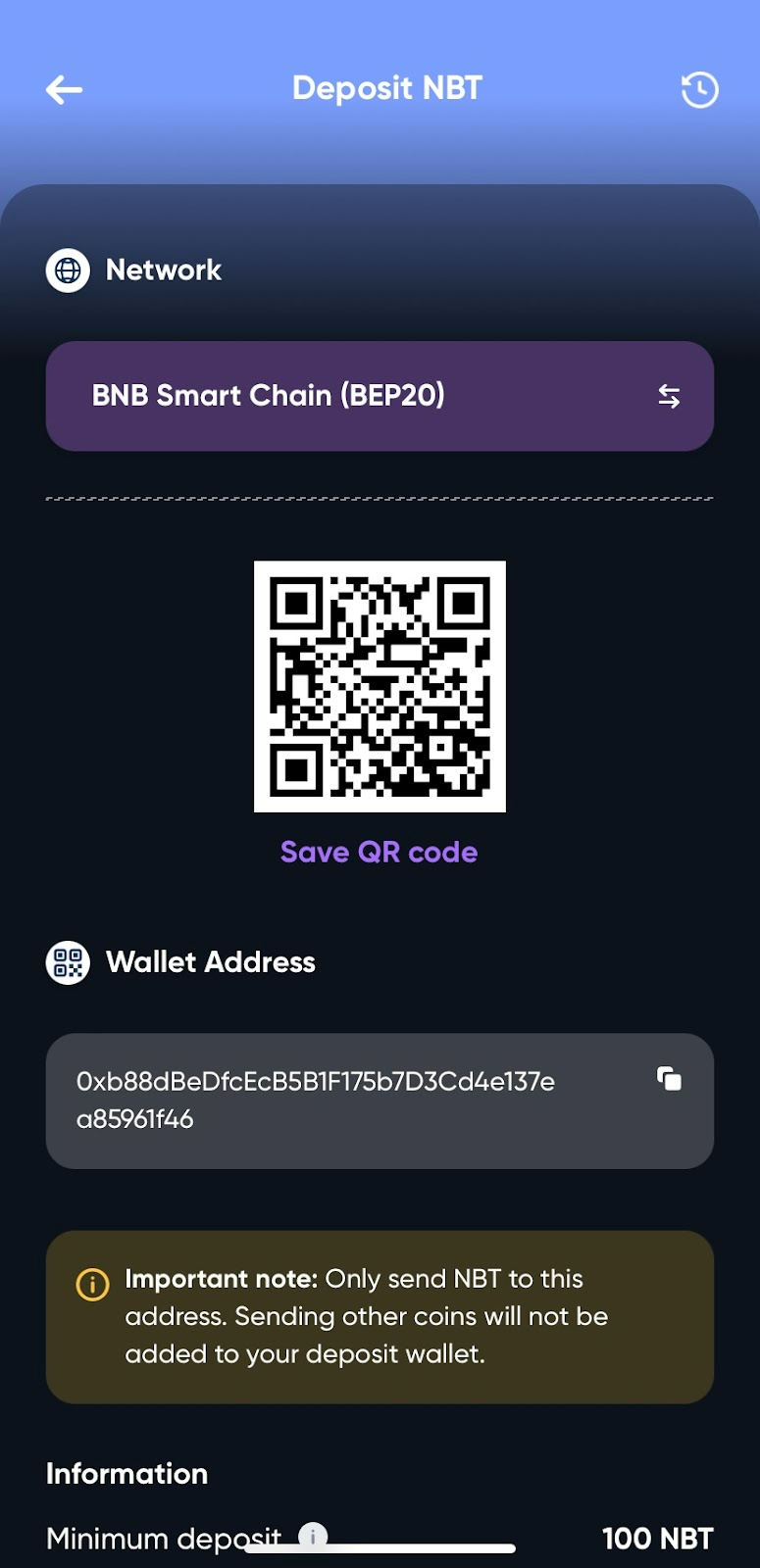This screenshot has height=1568, width=760.
Task: Open deposit history clock icon
Action: [x=699, y=90]
